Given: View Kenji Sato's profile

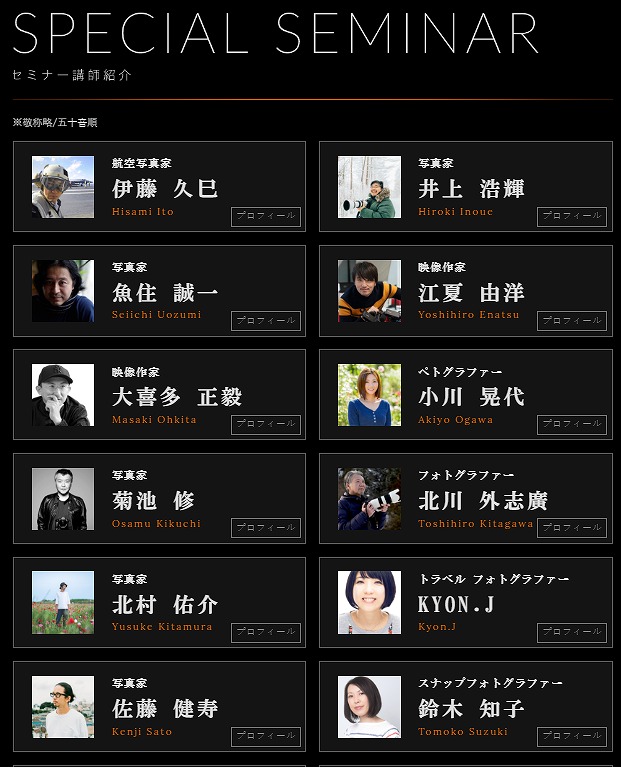Looking at the screenshot, I should 266,736.
